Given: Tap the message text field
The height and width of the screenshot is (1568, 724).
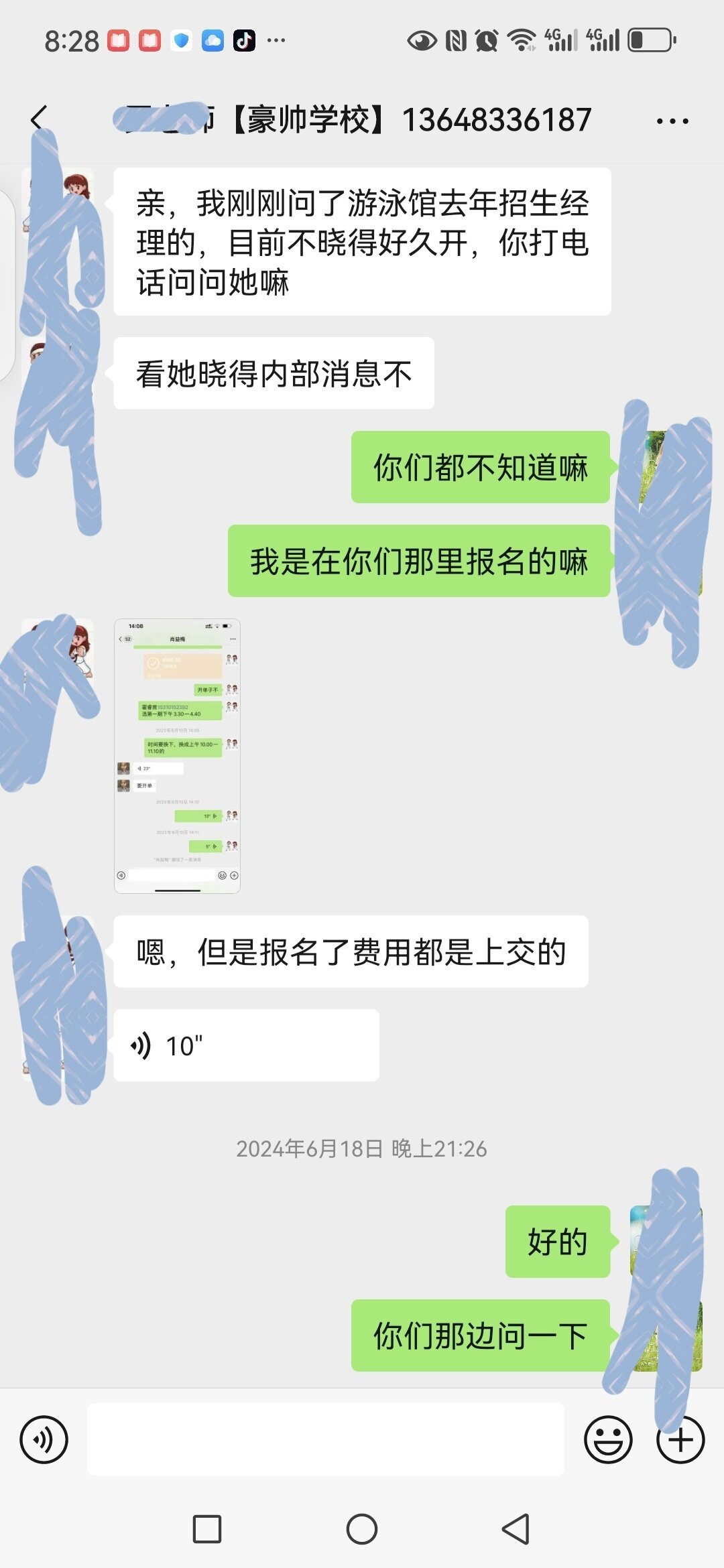Looking at the screenshot, I should [326, 1439].
